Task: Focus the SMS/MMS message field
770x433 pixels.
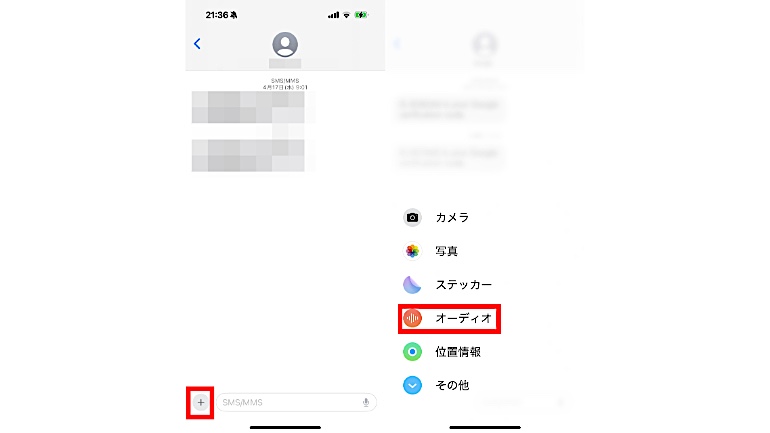Action: [288, 402]
